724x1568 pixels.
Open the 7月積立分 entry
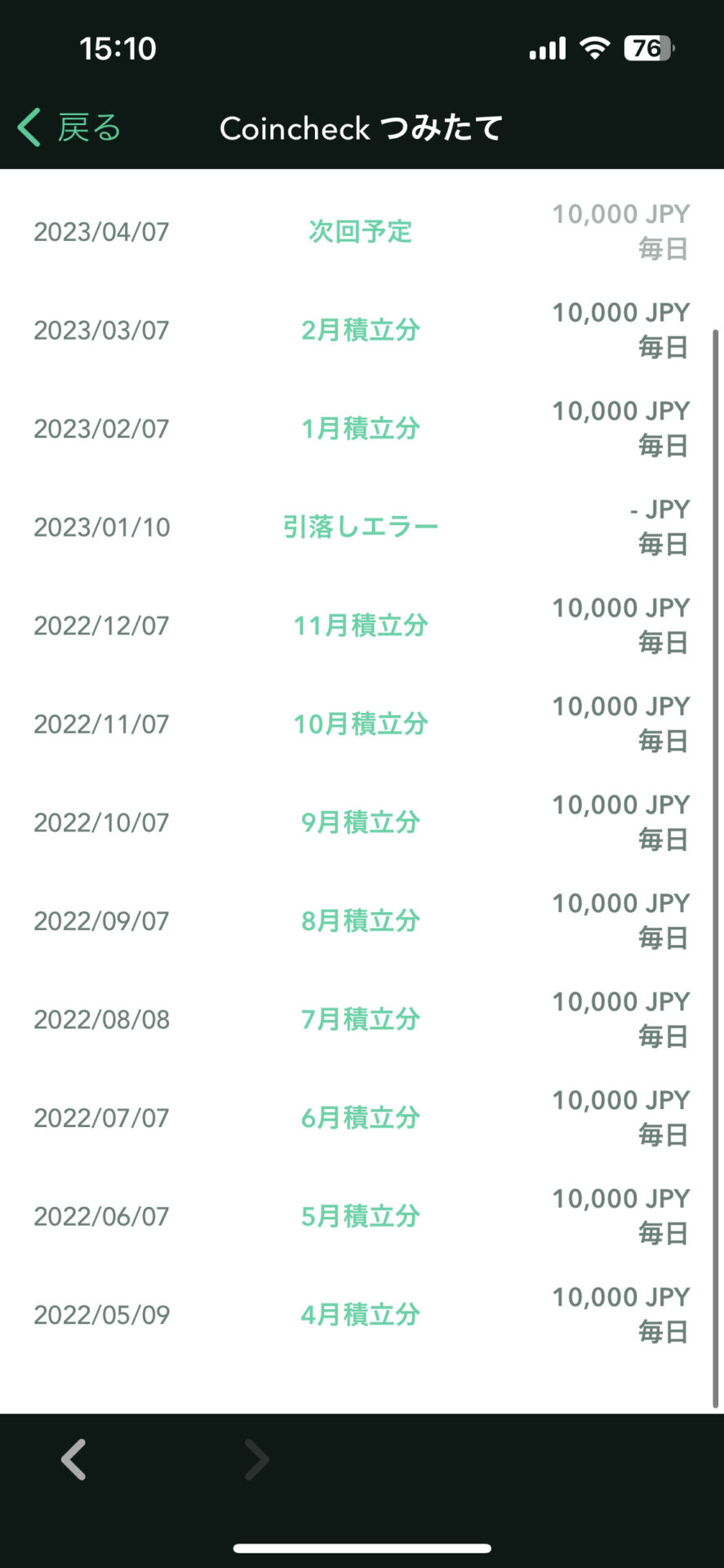[x=360, y=1019]
